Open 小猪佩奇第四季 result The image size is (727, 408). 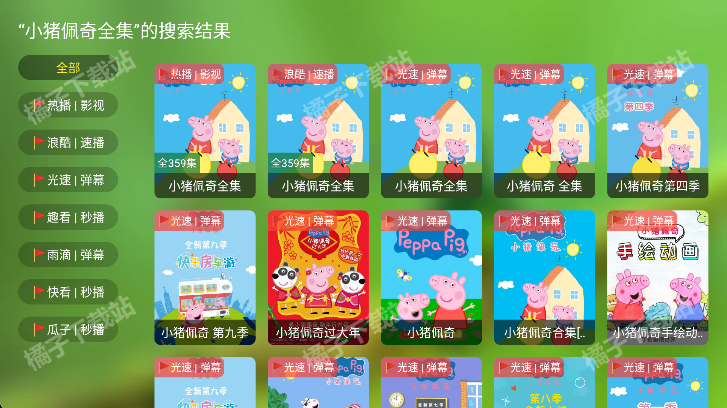point(657,131)
